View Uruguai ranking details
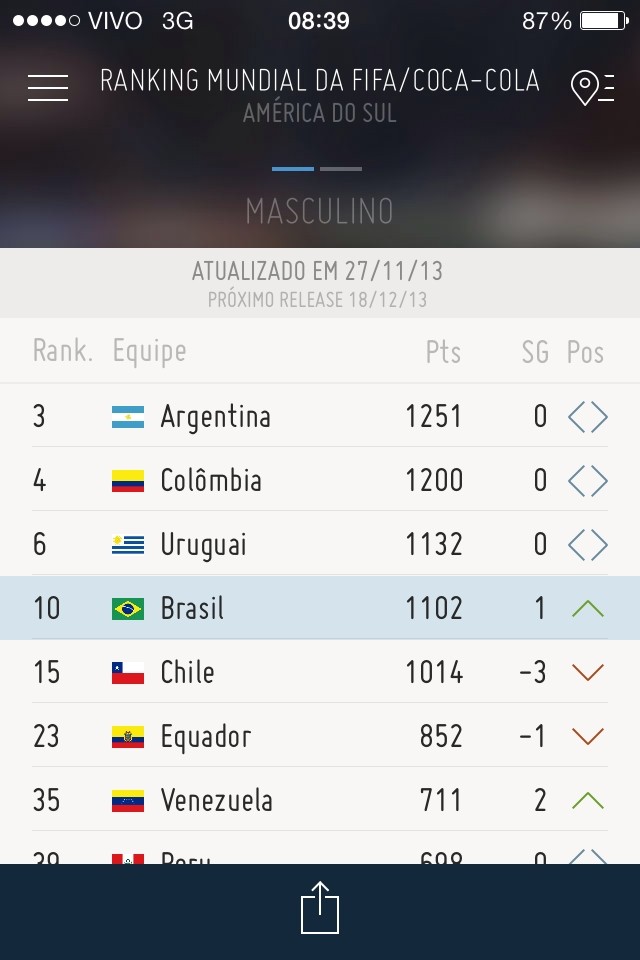Screen dimensions: 640x960 (320, 544)
